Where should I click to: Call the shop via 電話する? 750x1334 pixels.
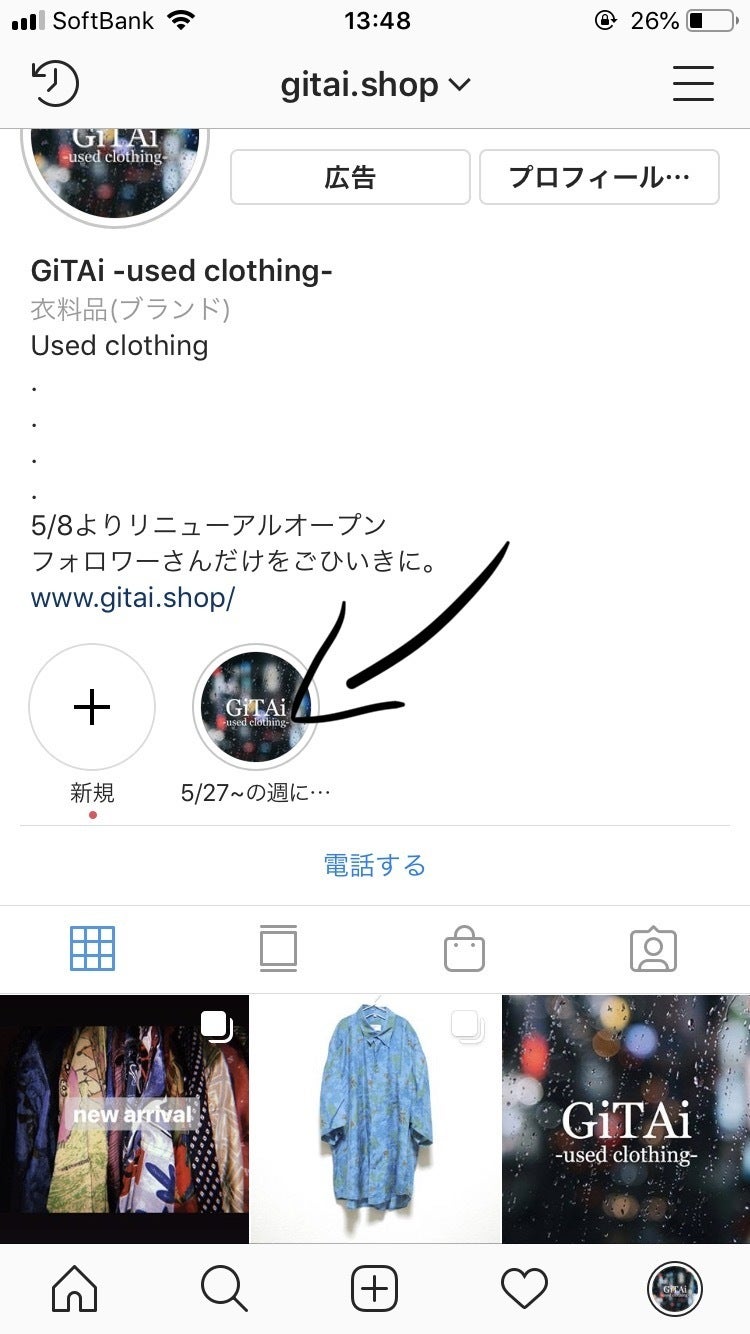(375, 865)
